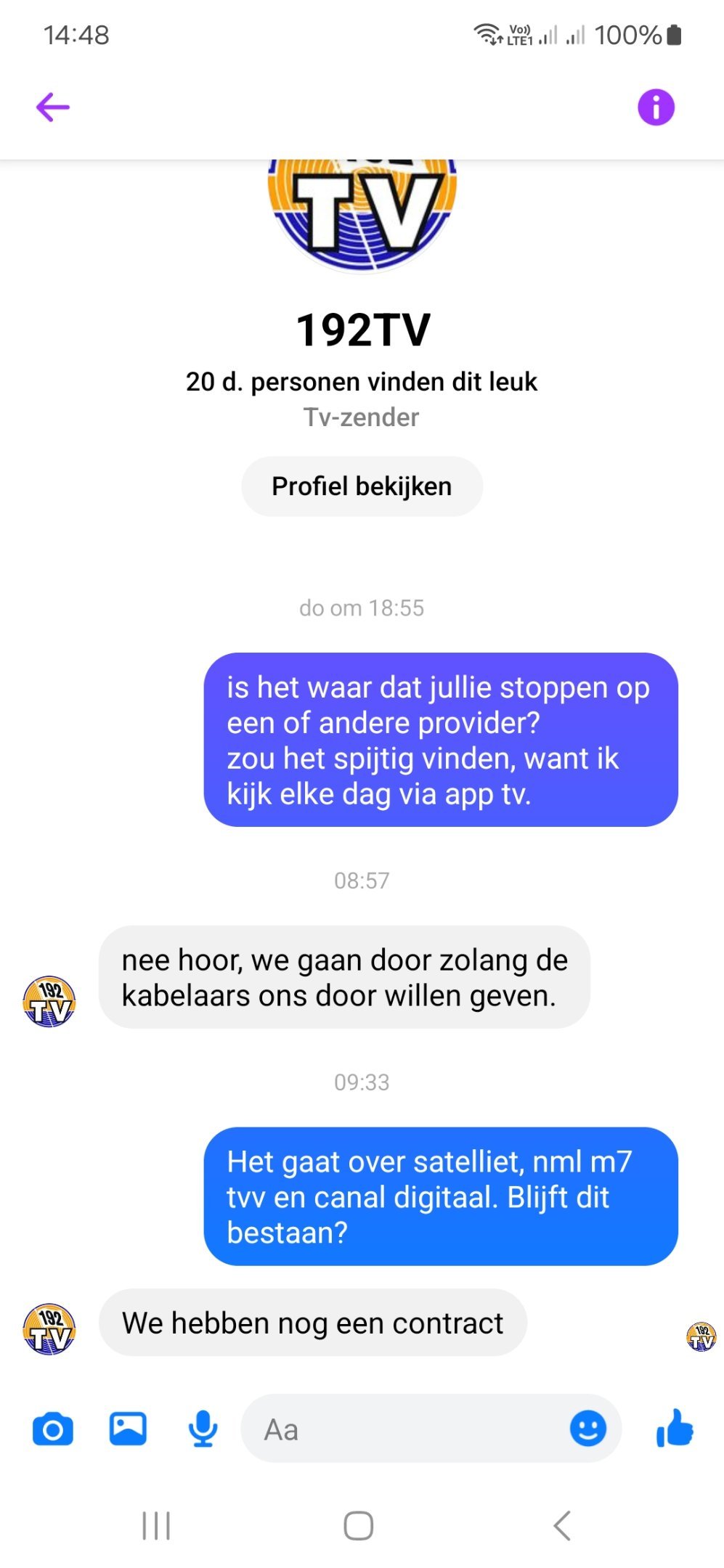Open the camera in the chat bar
This screenshot has width=724, height=1568.
[53, 1429]
